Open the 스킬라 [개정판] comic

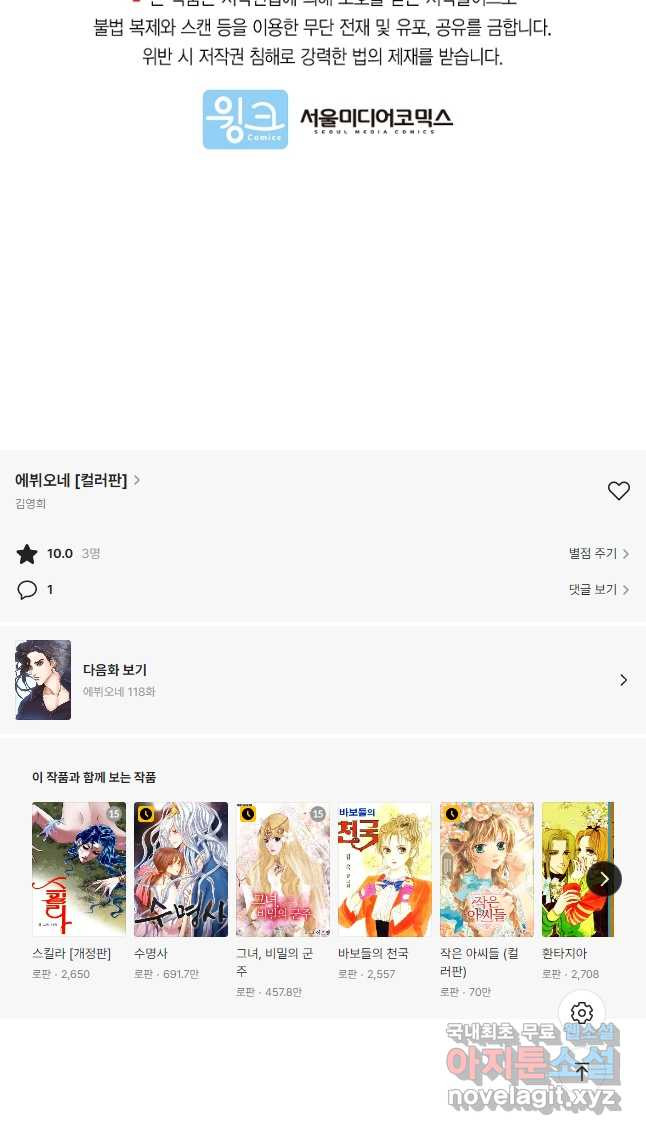tap(79, 869)
